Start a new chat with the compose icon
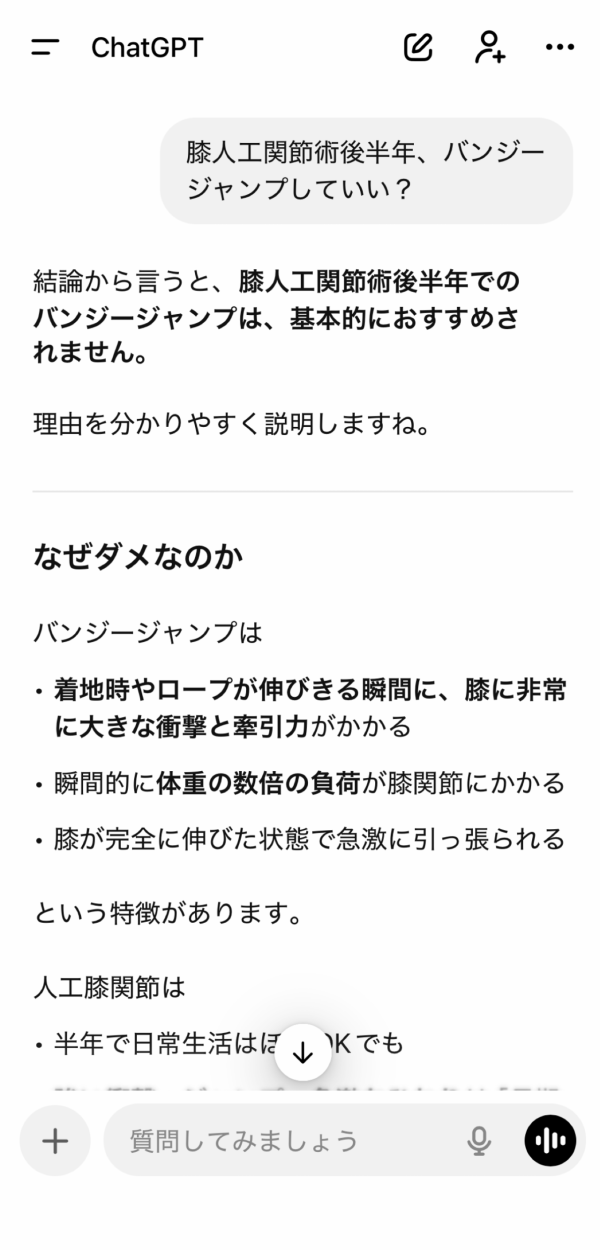Image resolution: width=600 pixels, height=1250 pixels. [418, 47]
